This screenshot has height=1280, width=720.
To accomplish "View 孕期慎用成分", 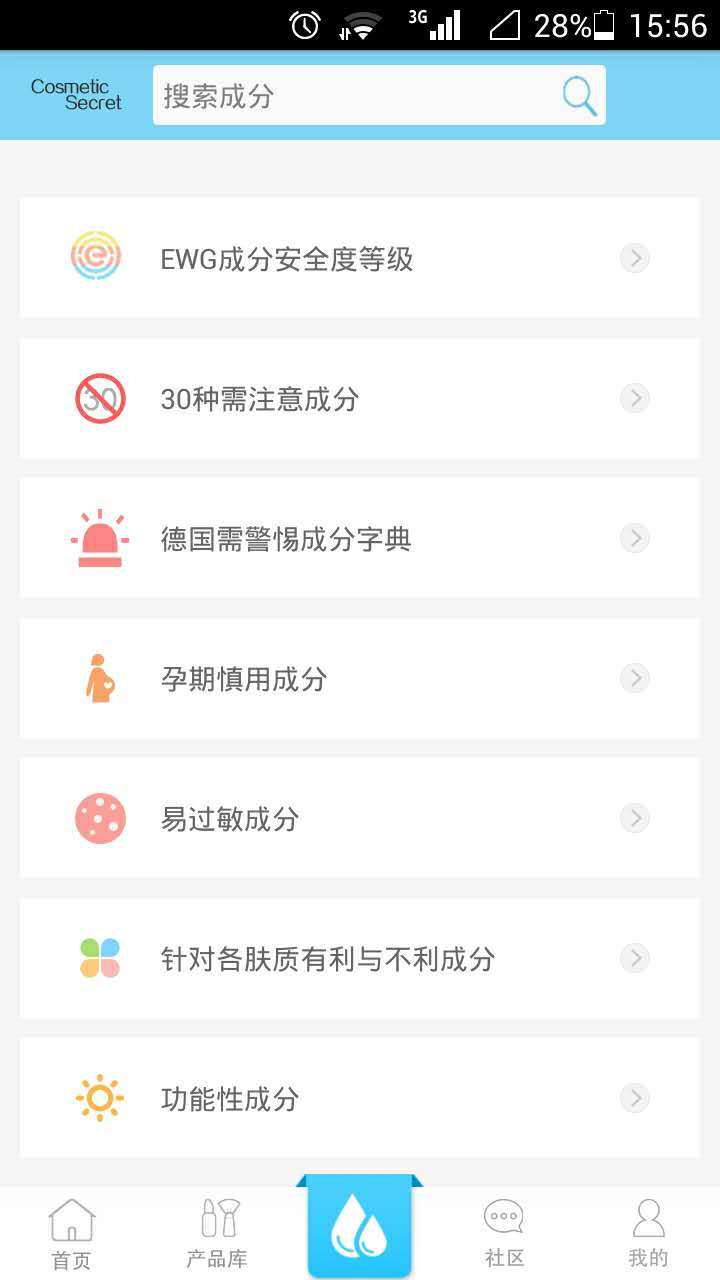I will pos(360,678).
